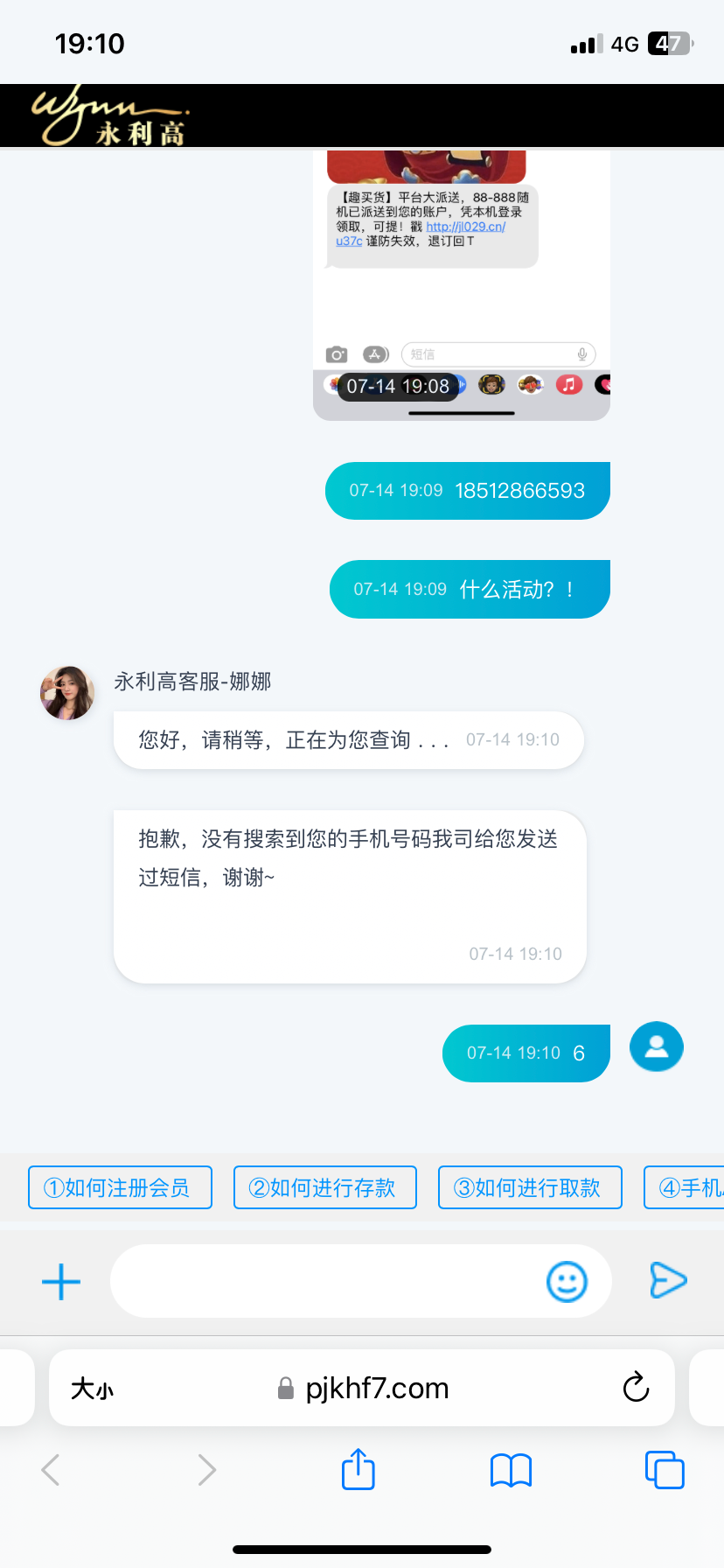Tap the pjkhf7.com address bar
This screenshot has height=1568, width=724.
(x=376, y=1389)
